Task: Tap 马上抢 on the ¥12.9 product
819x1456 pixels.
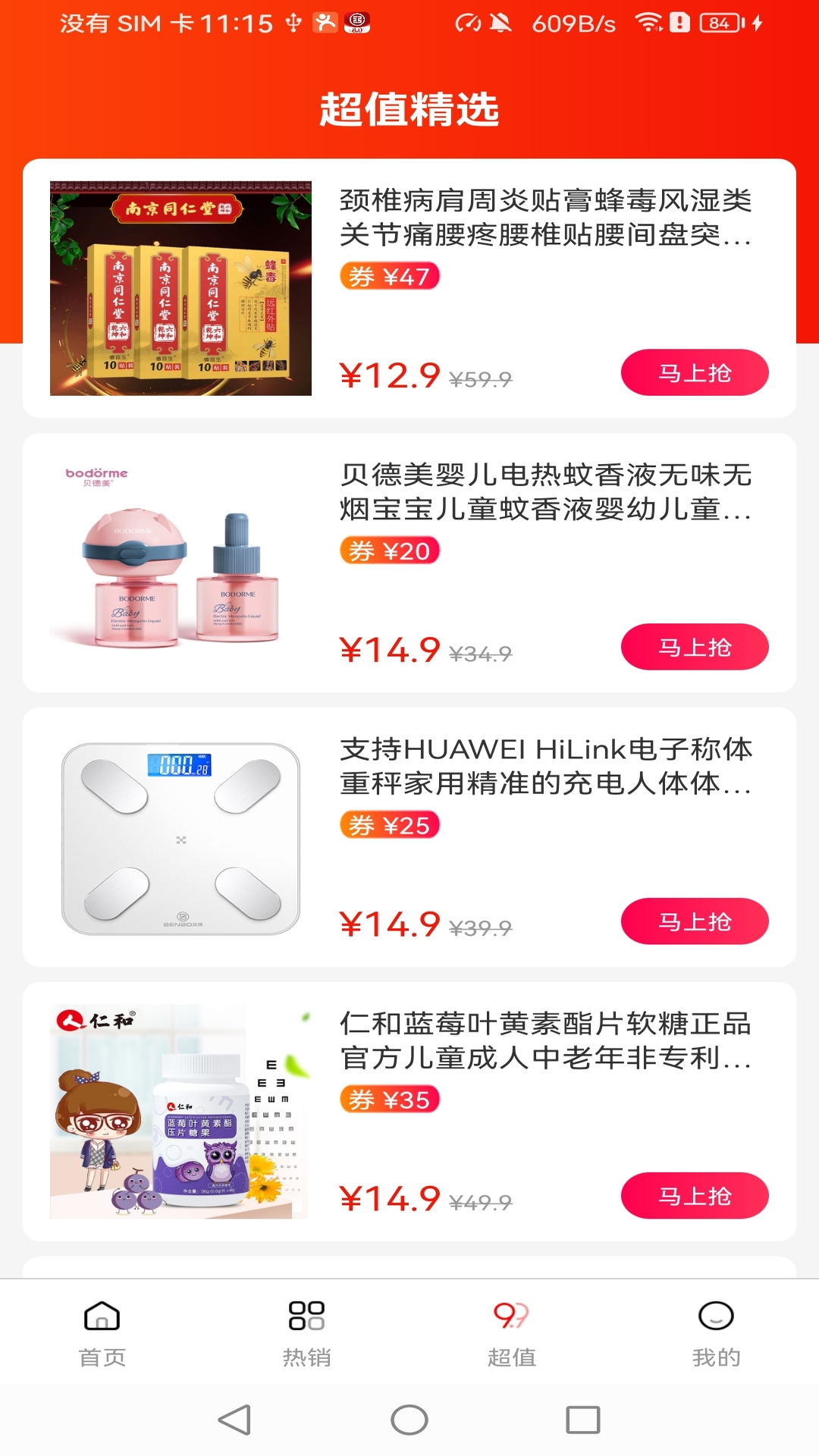Action: point(695,372)
